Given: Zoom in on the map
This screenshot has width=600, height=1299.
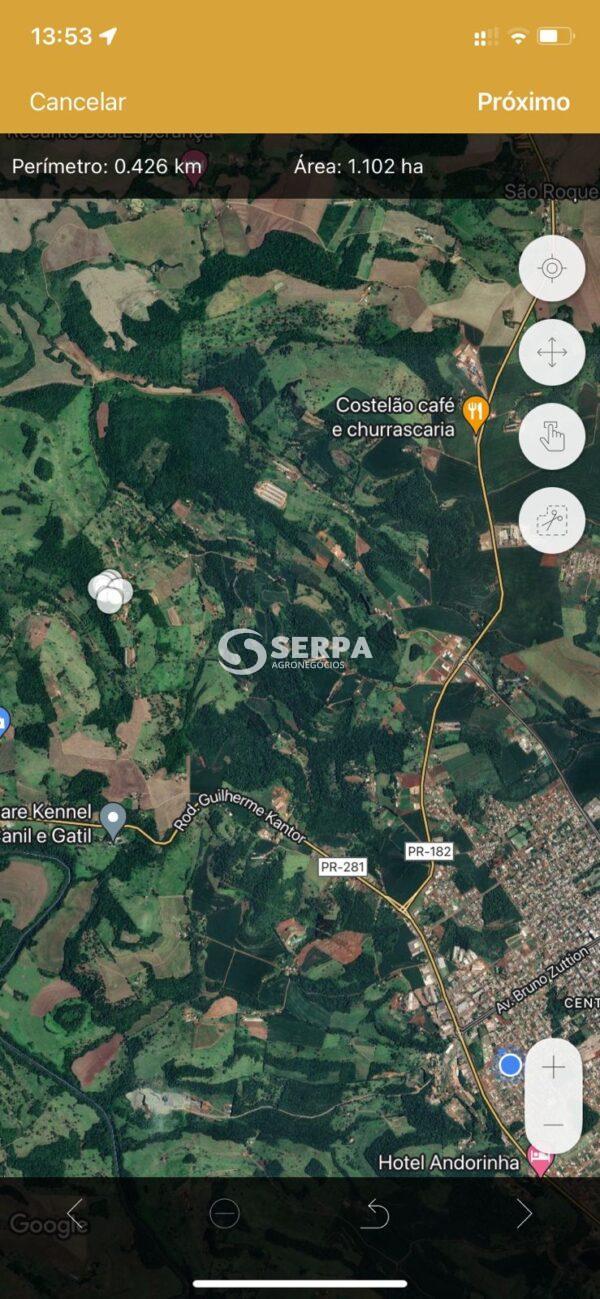Looking at the screenshot, I should [x=553, y=1068].
